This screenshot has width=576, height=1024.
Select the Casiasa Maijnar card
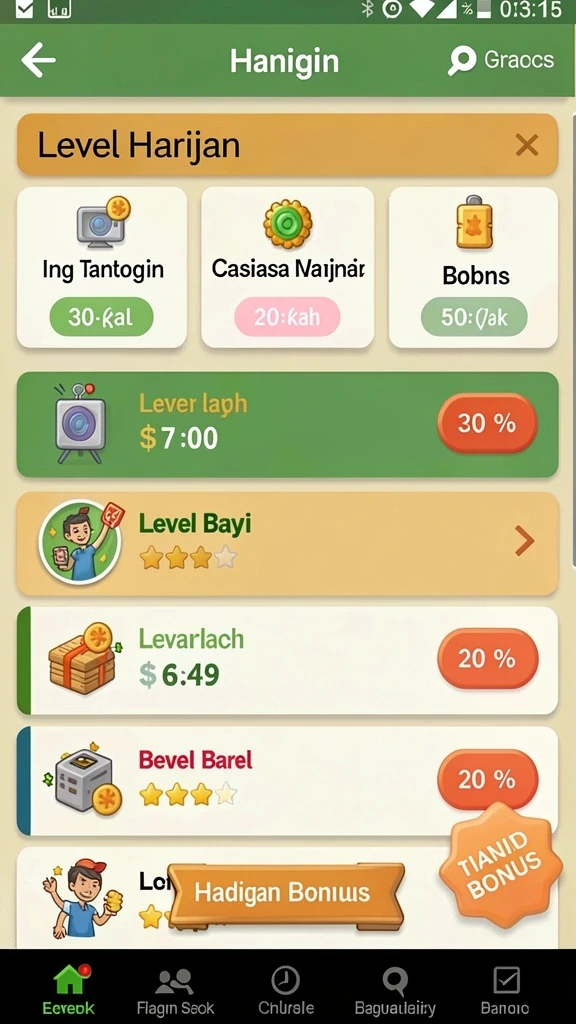287,268
